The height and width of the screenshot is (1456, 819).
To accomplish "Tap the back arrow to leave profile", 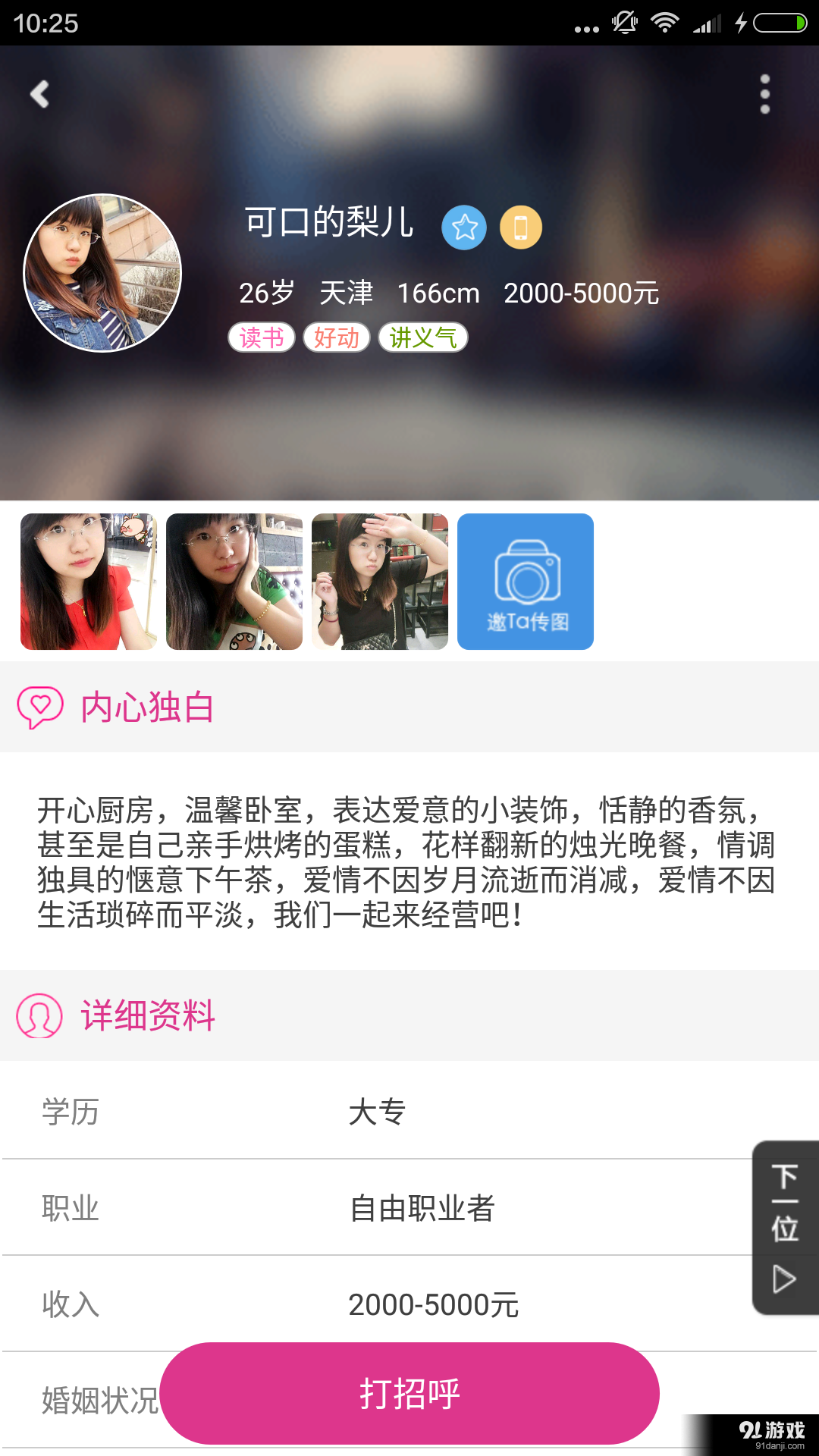I will pyautogui.click(x=39, y=94).
